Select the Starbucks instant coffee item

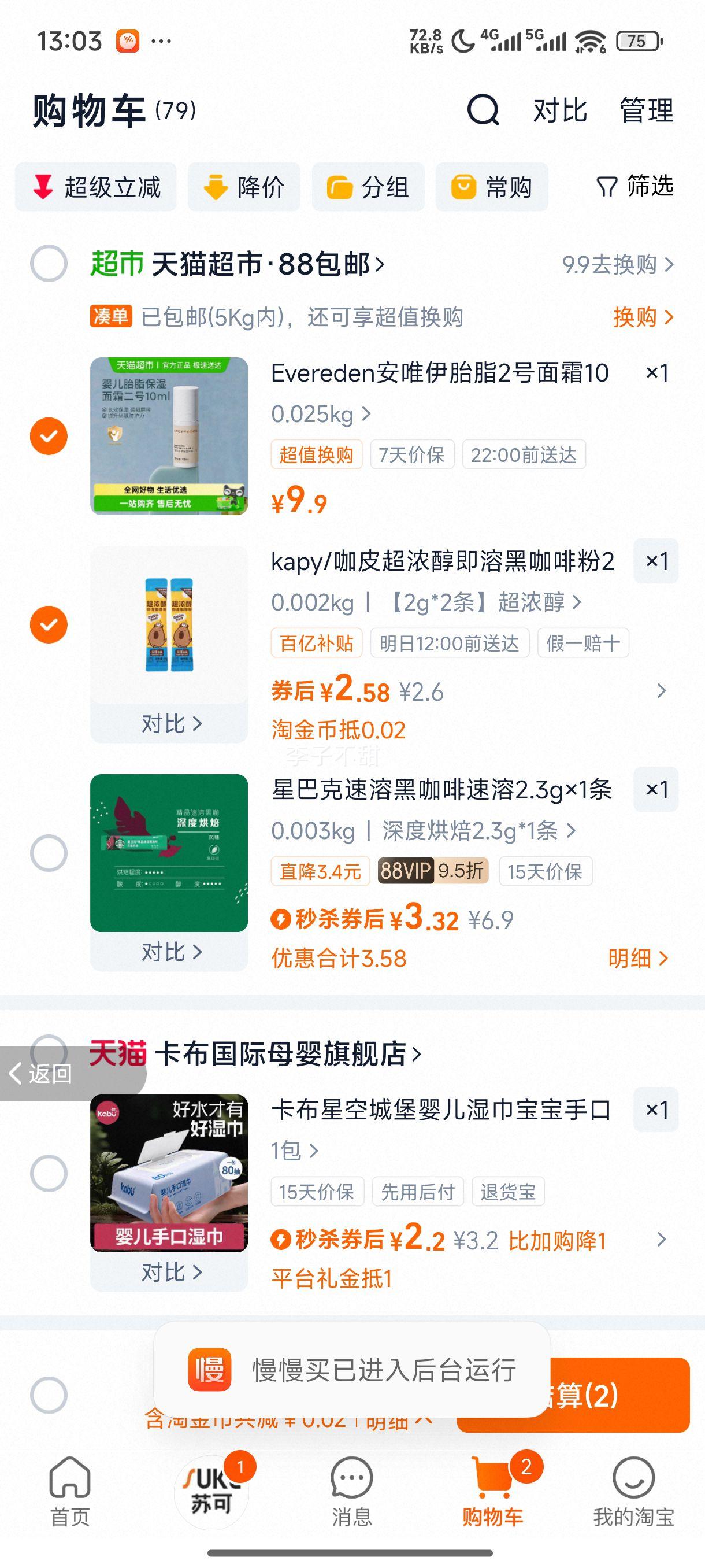(x=49, y=853)
